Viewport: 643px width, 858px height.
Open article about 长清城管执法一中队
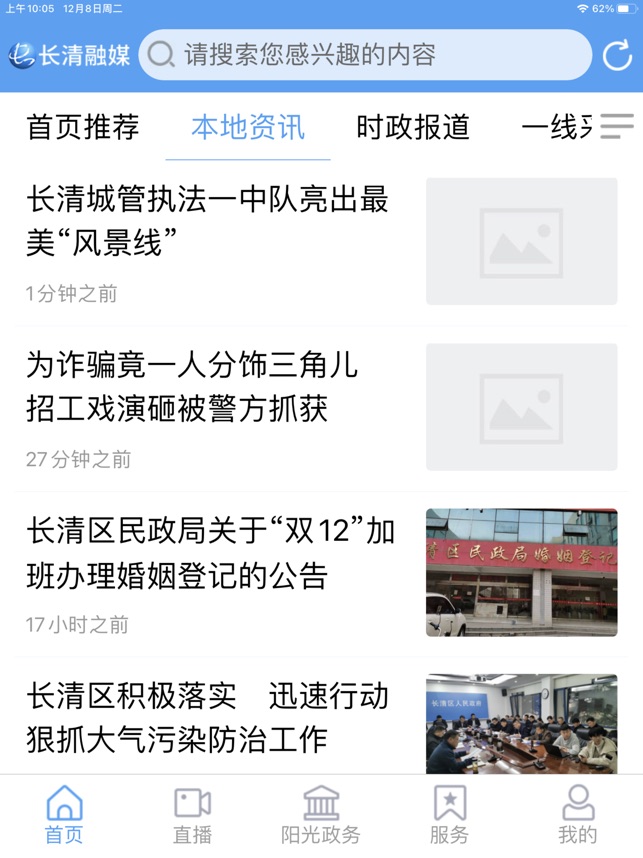pos(207,221)
